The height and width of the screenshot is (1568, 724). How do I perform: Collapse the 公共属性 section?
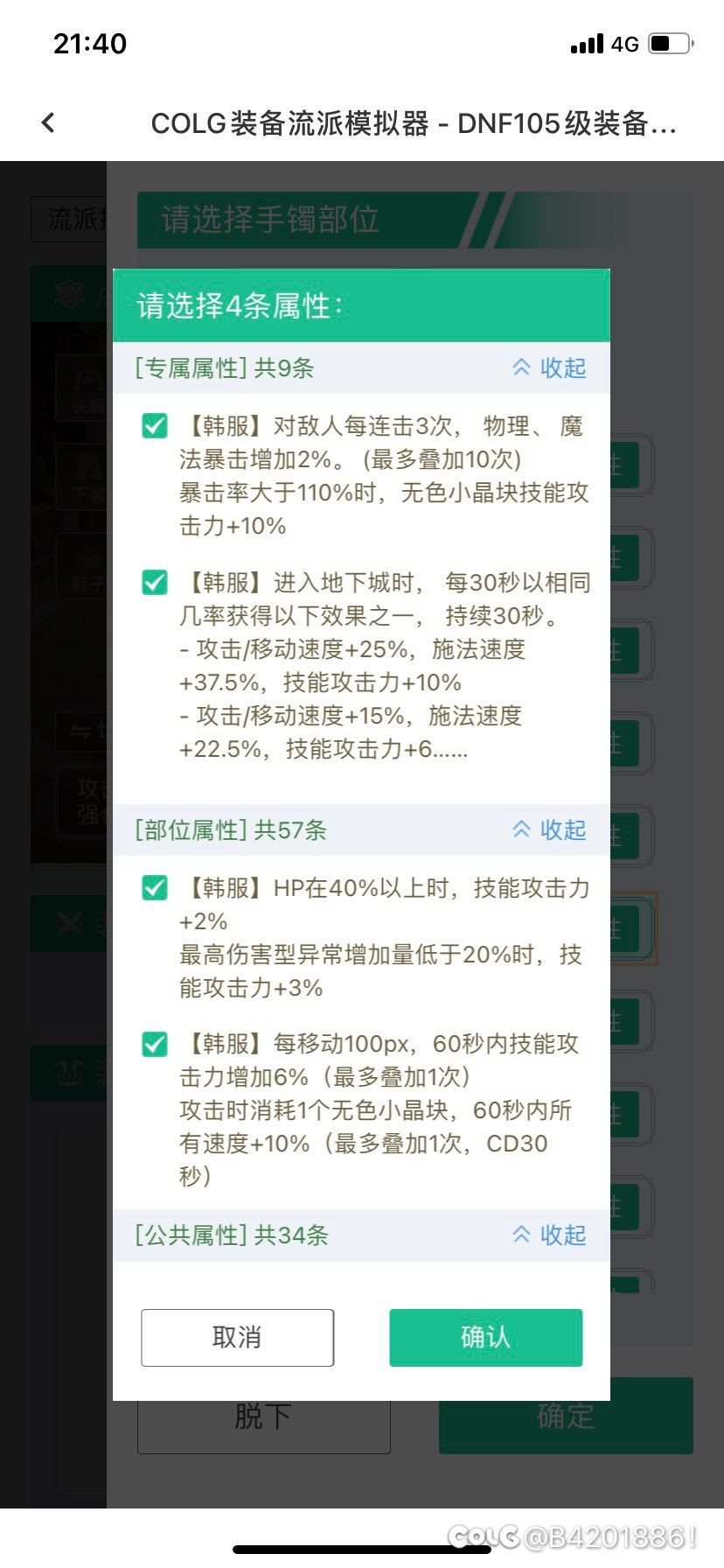549,1235
